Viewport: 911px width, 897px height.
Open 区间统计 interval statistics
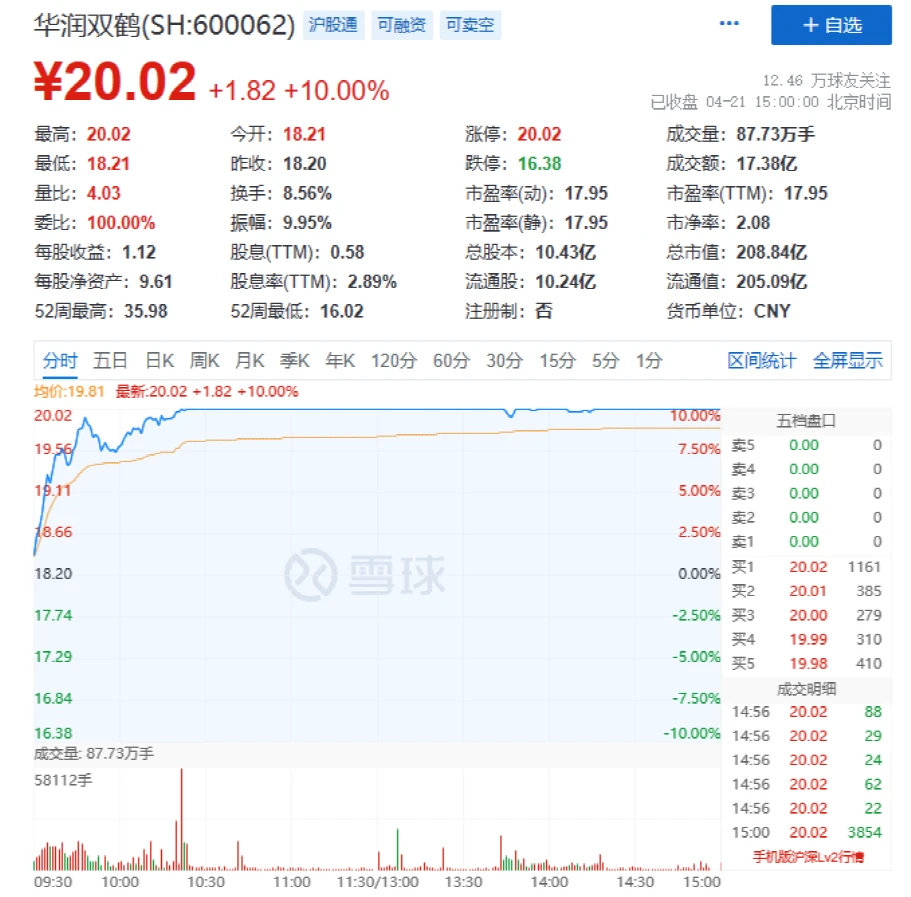762,361
